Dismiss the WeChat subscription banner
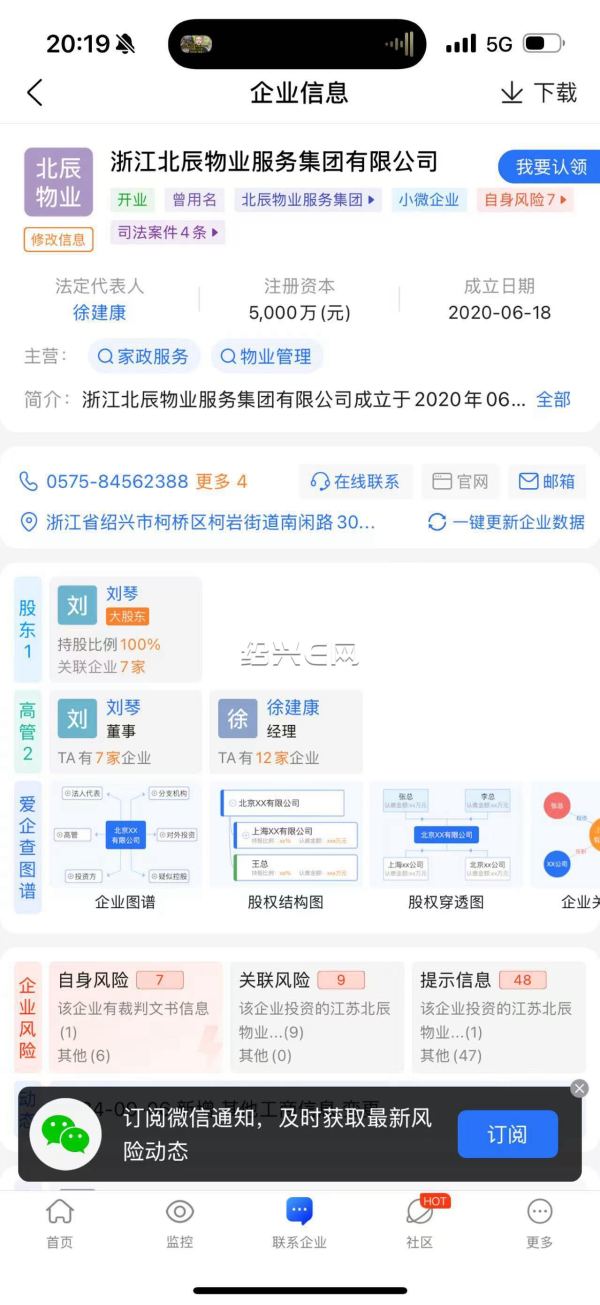 click(579, 1089)
